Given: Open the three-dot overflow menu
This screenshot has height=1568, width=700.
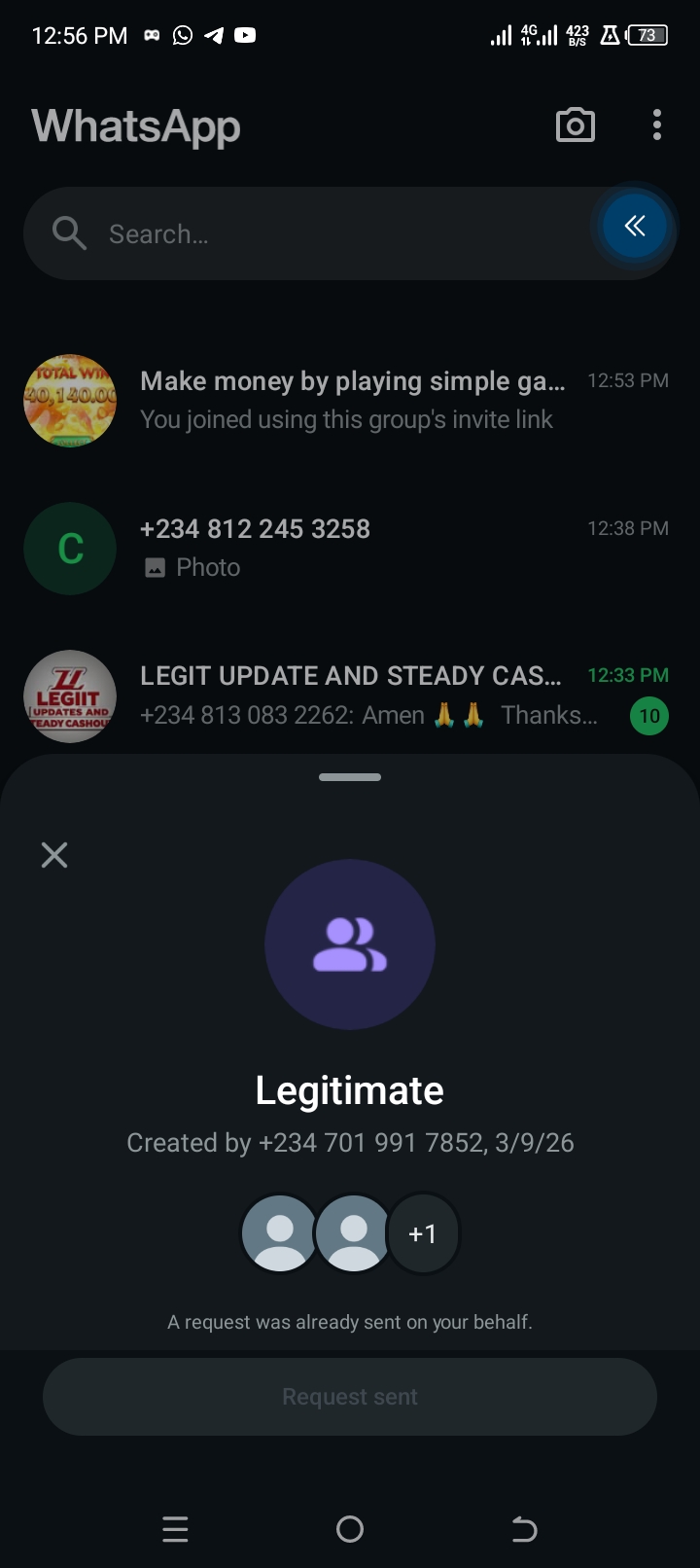Looking at the screenshot, I should coord(657,125).
